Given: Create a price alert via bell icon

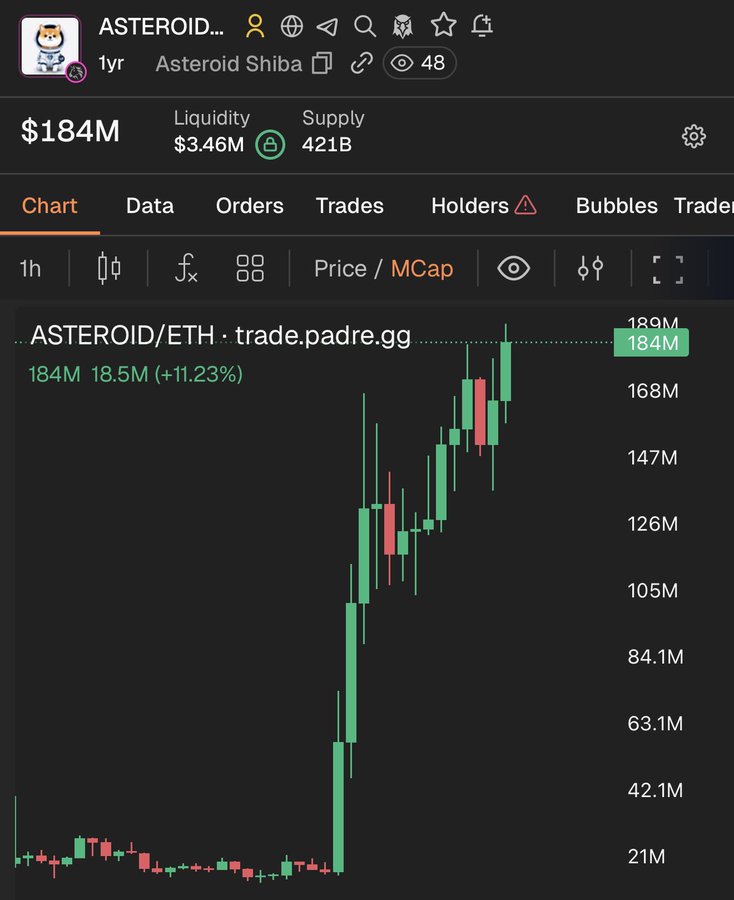Looking at the screenshot, I should (481, 25).
